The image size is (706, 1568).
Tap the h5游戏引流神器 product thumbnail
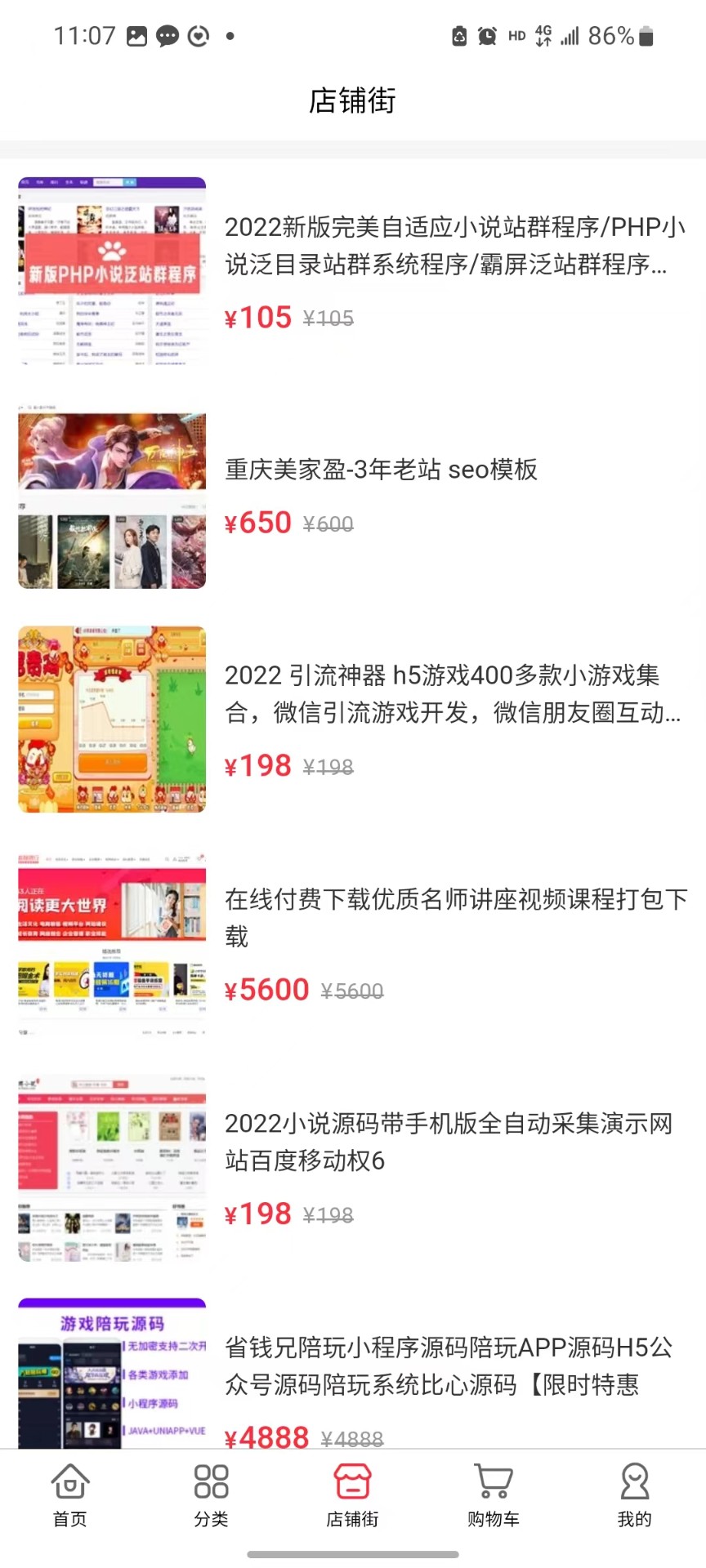111,719
